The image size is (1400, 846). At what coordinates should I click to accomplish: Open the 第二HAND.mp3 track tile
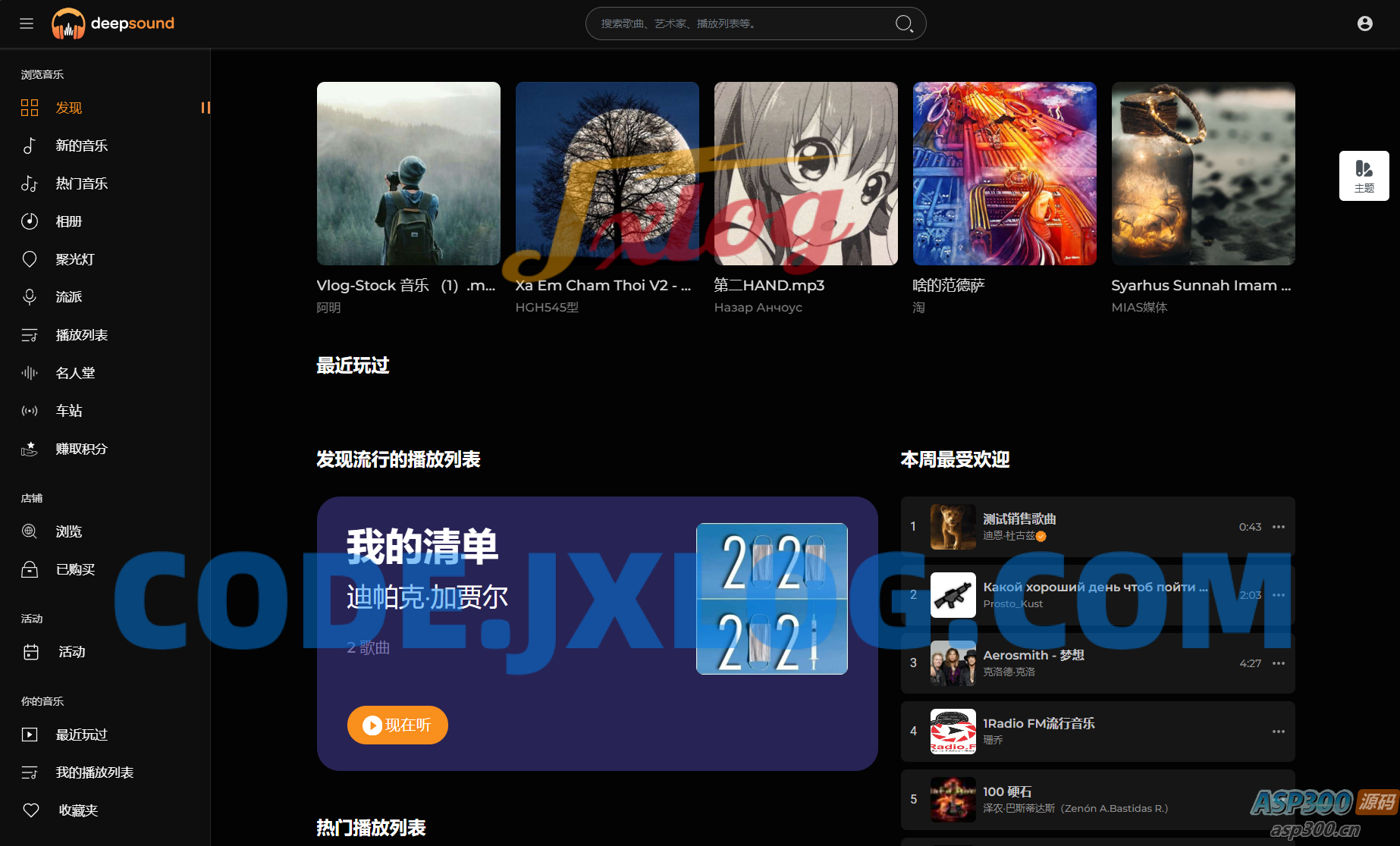[x=805, y=174]
